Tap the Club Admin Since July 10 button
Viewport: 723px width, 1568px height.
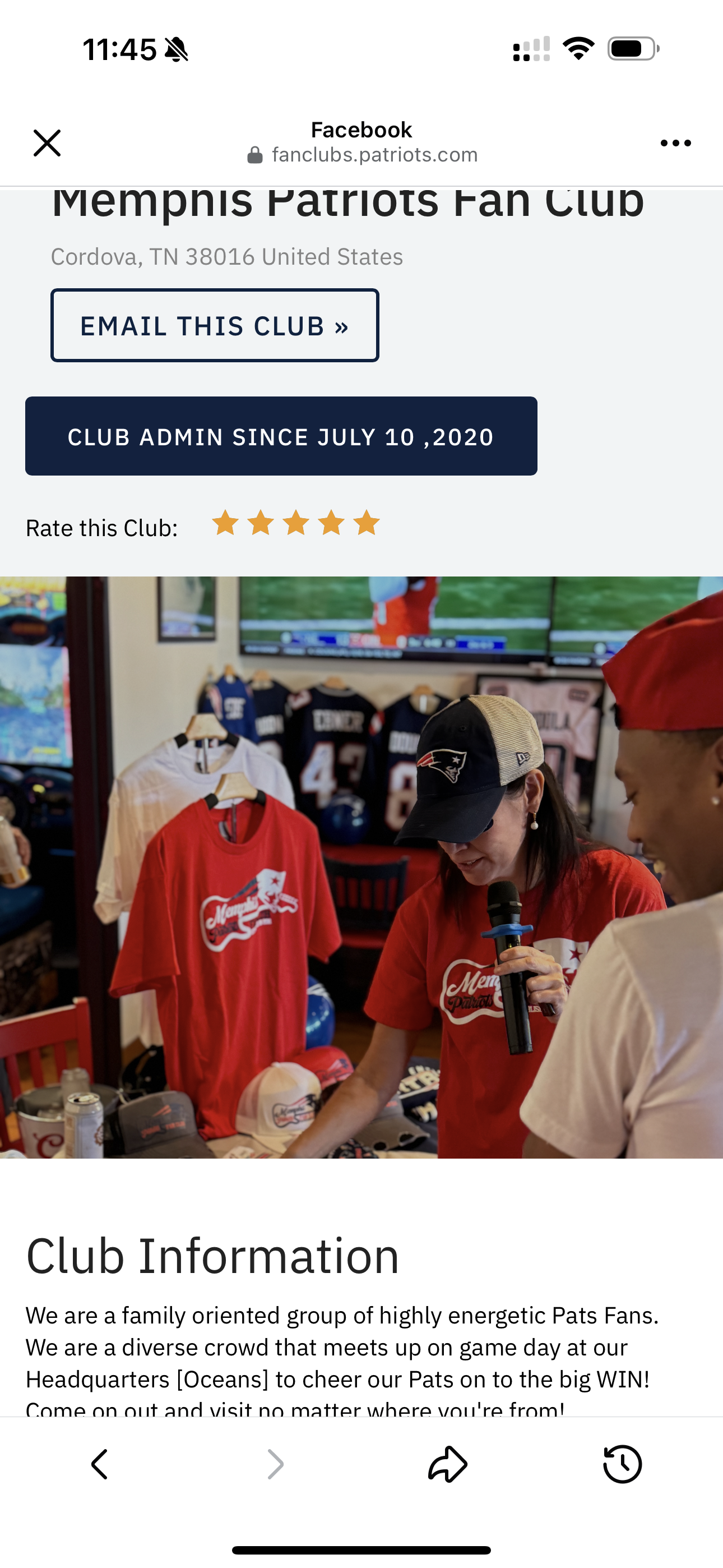point(281,436)
